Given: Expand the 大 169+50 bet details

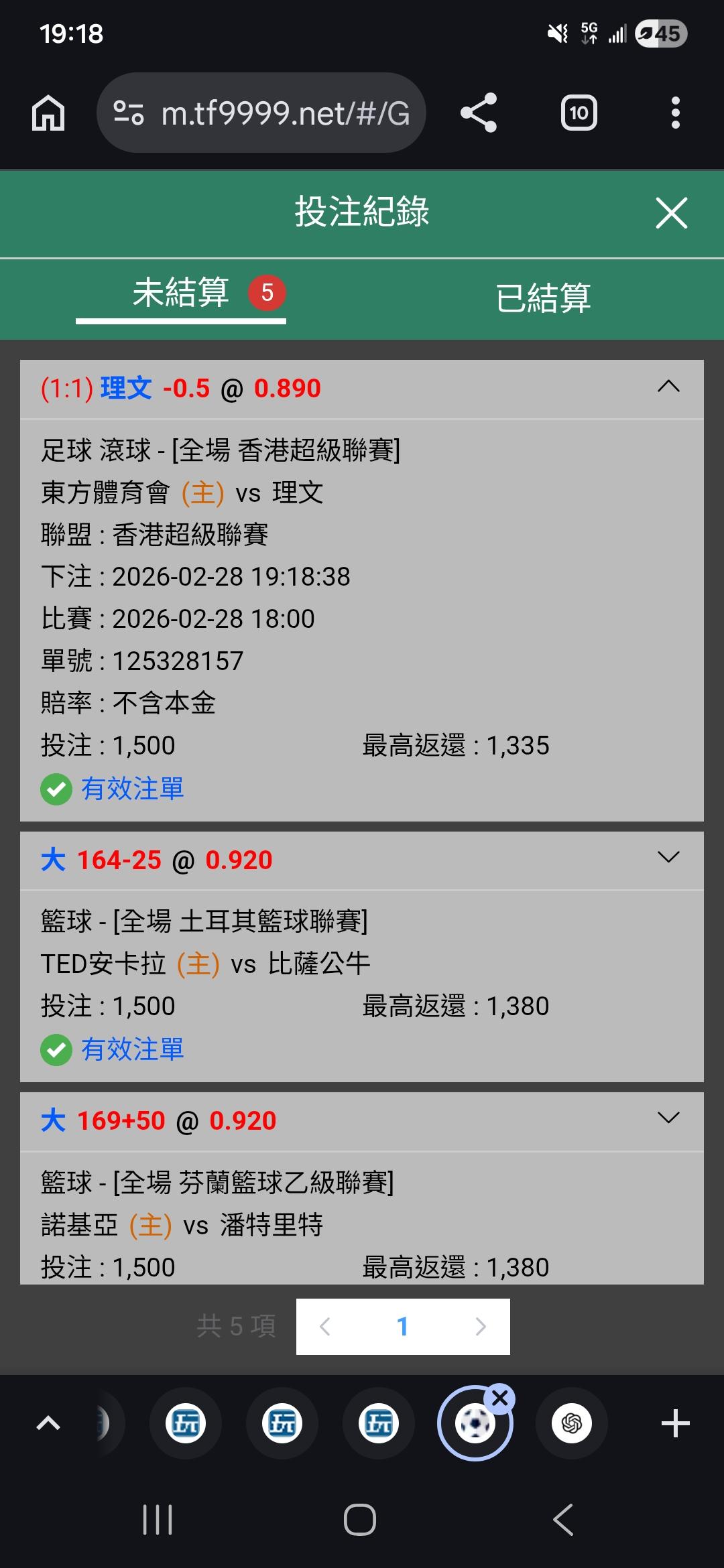Looking at the screenshot, I should (668, 1118).
